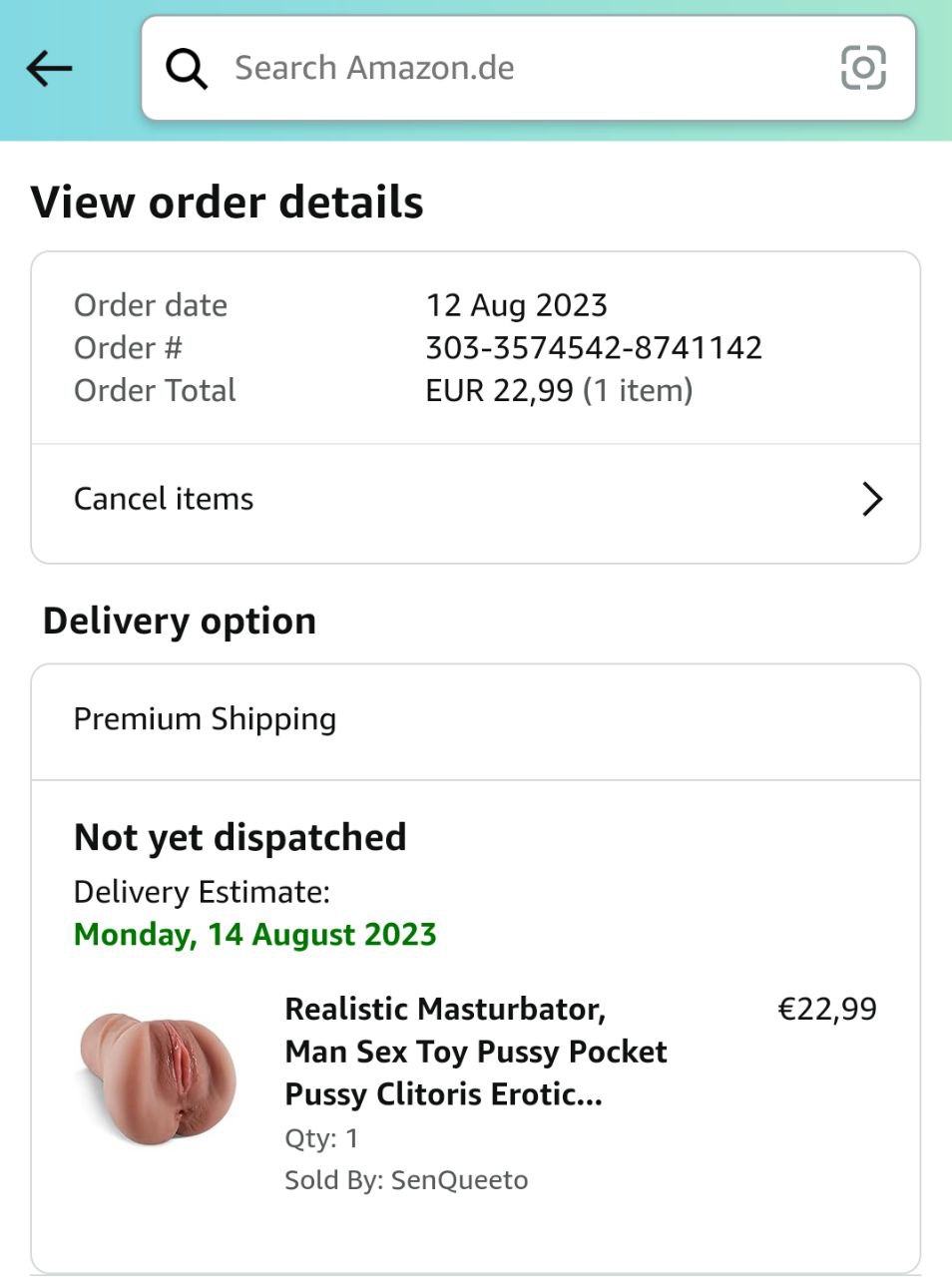Open the Search Amazon.de field
Screen dimensions: 952x1277
[499, 68]
